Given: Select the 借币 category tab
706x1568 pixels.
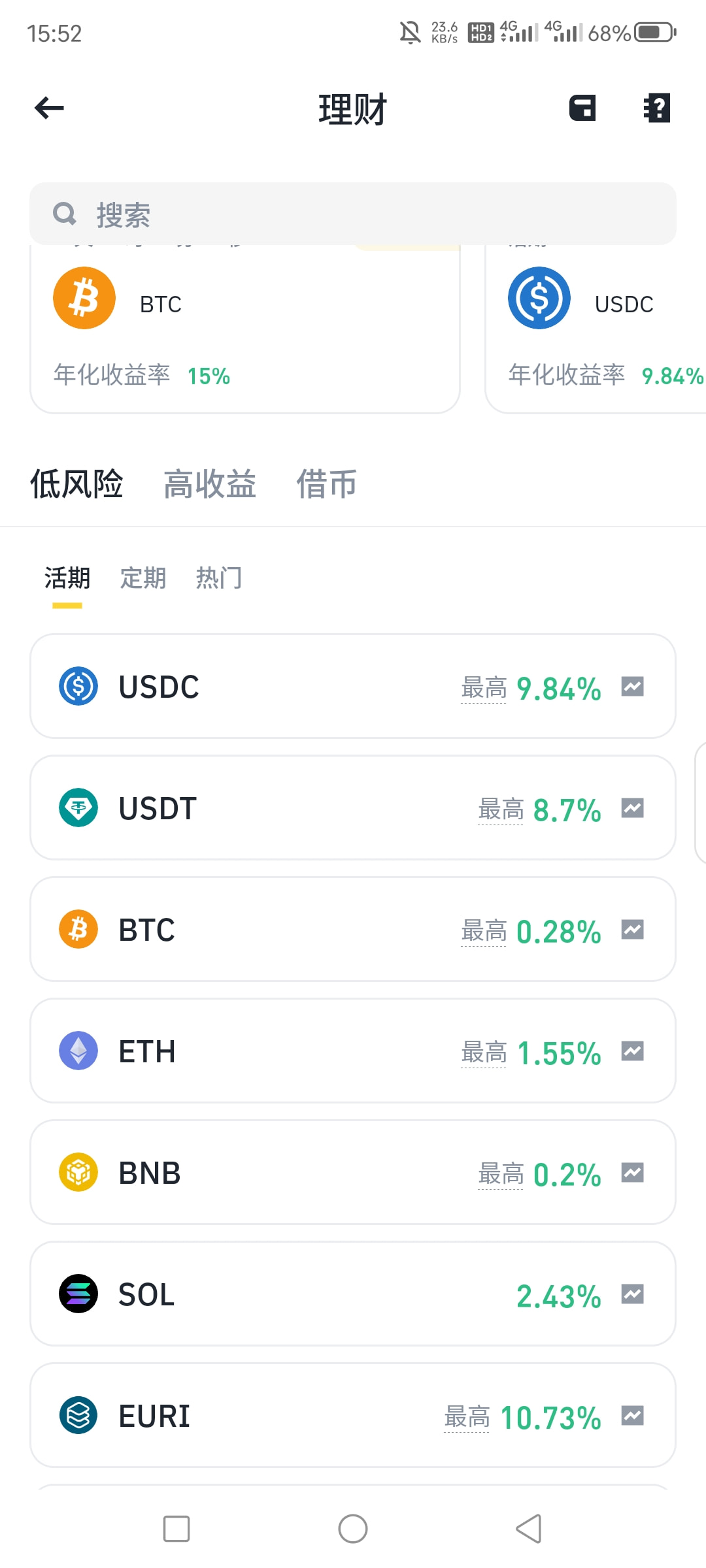Looking at the screenshot, I should (x=327, y=483).
